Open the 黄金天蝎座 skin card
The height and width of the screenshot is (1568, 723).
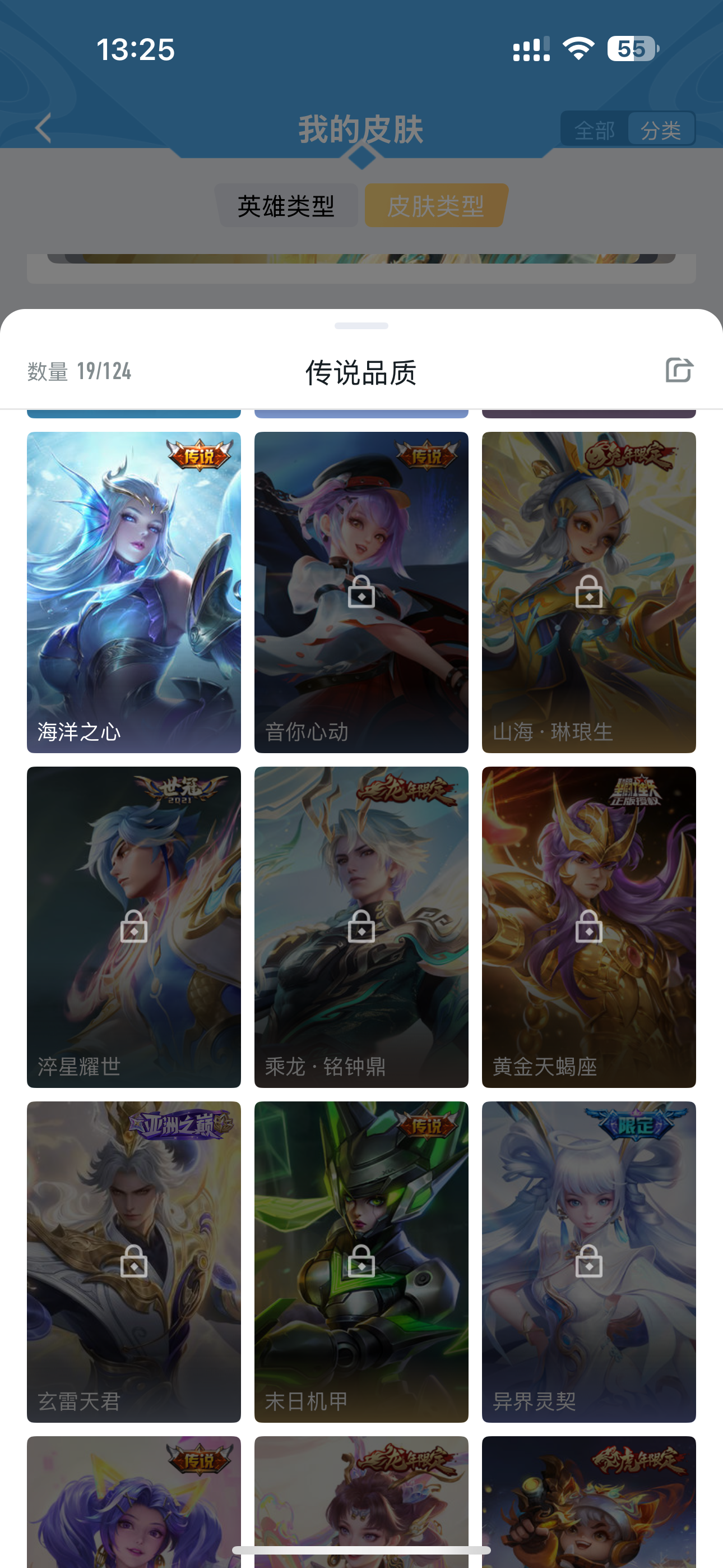coord(588,926)
